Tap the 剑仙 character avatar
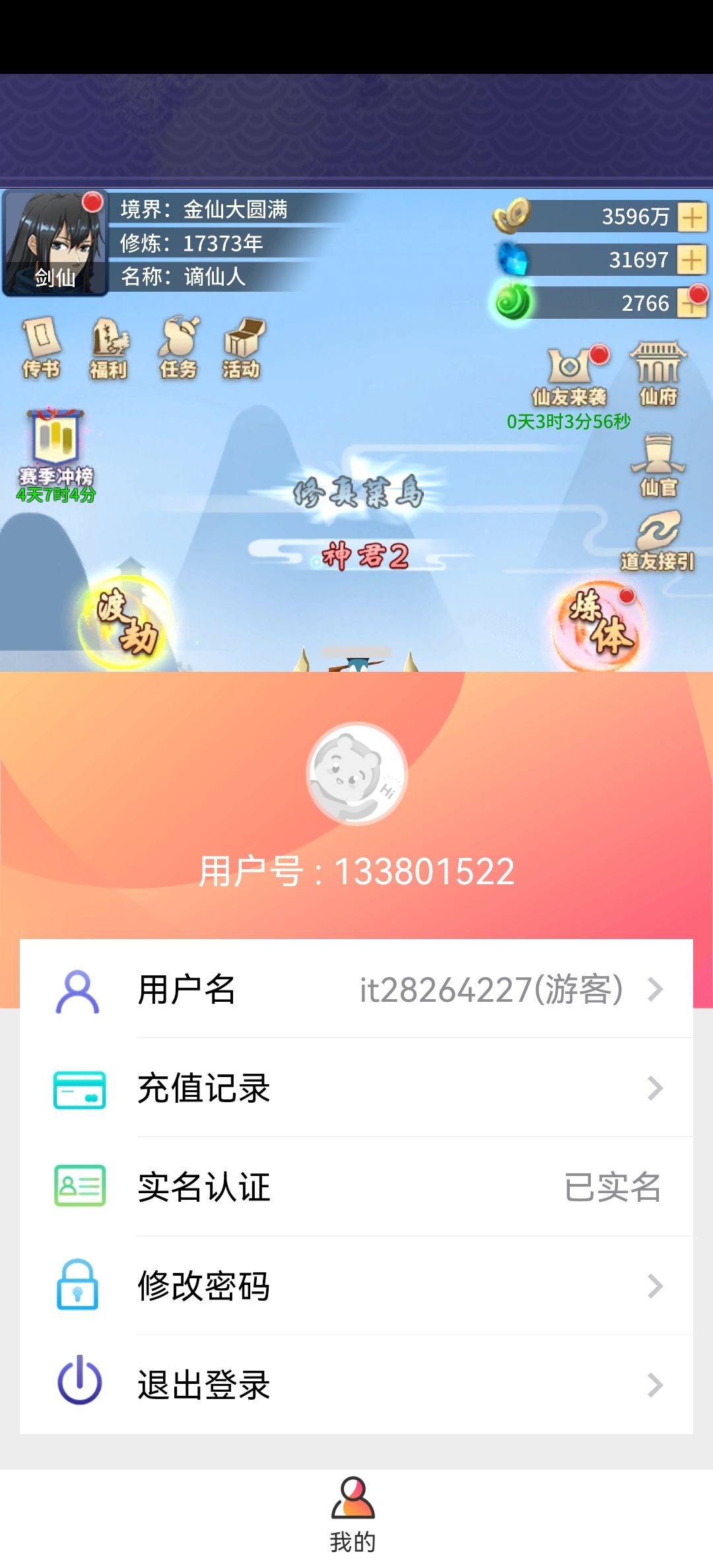Screen dimensions: 713x1568 click(55, 243)
